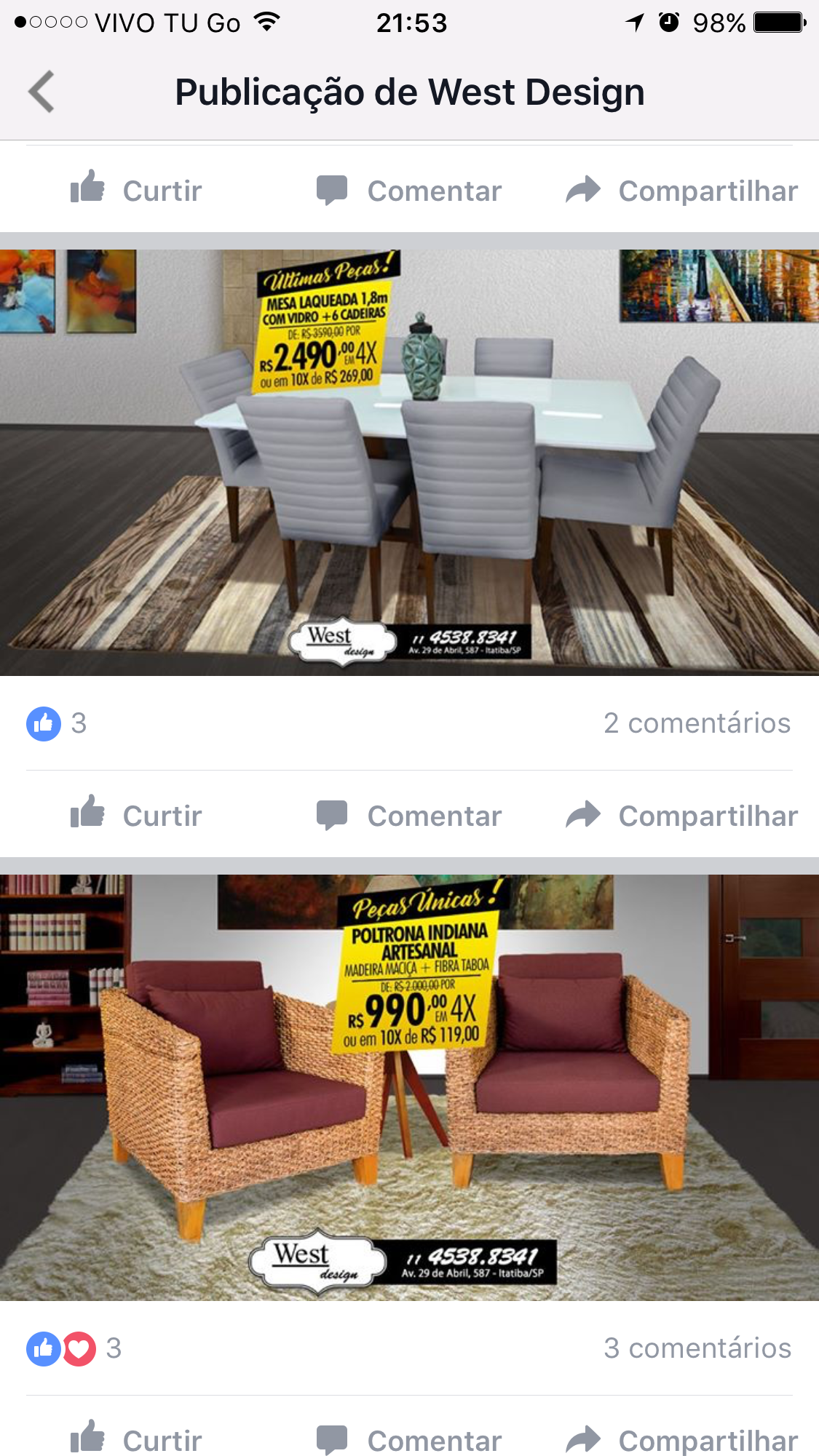This screenshot has width=819, height=1456.
Task: See reactions on the armchair post
Action: (x=73, y=1348)
